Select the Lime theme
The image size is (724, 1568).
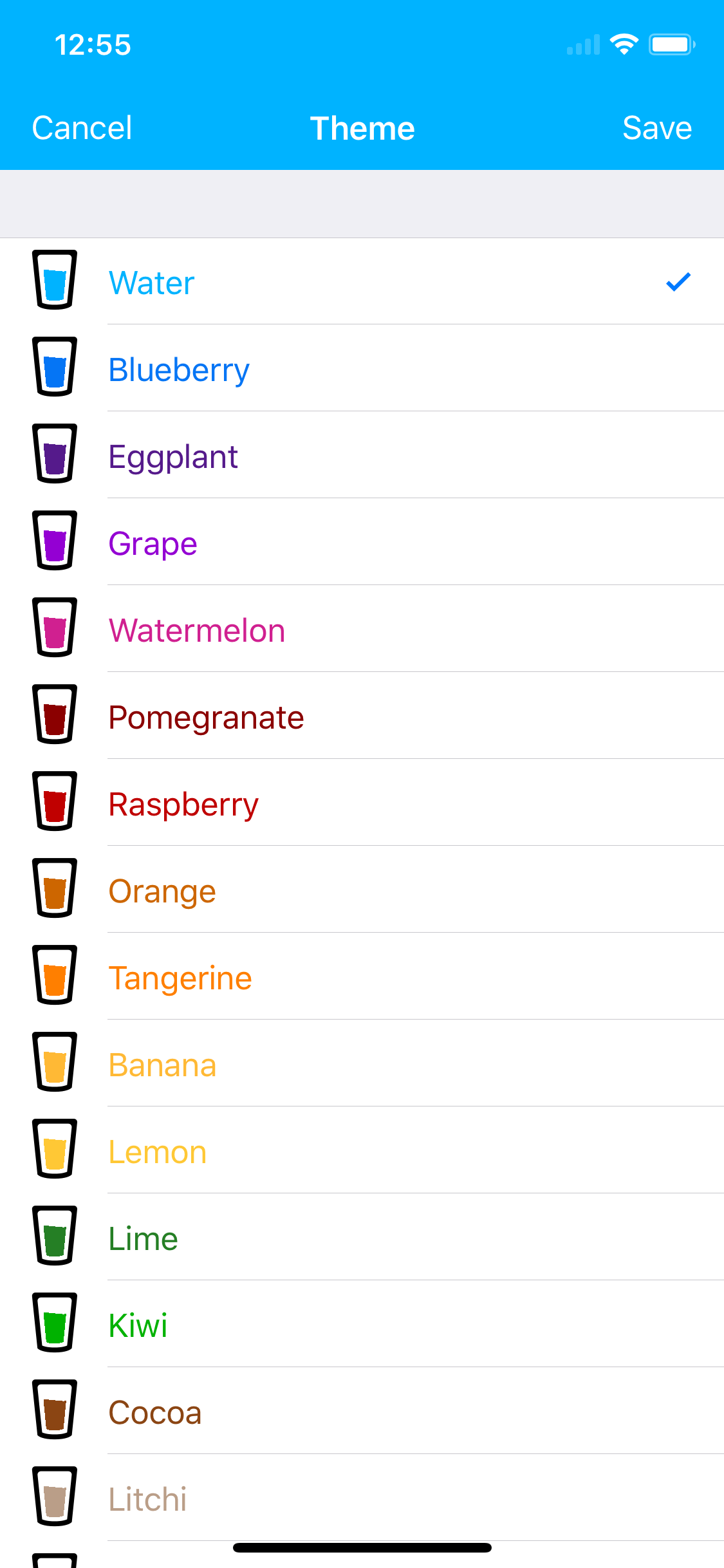click(143, 1238)
